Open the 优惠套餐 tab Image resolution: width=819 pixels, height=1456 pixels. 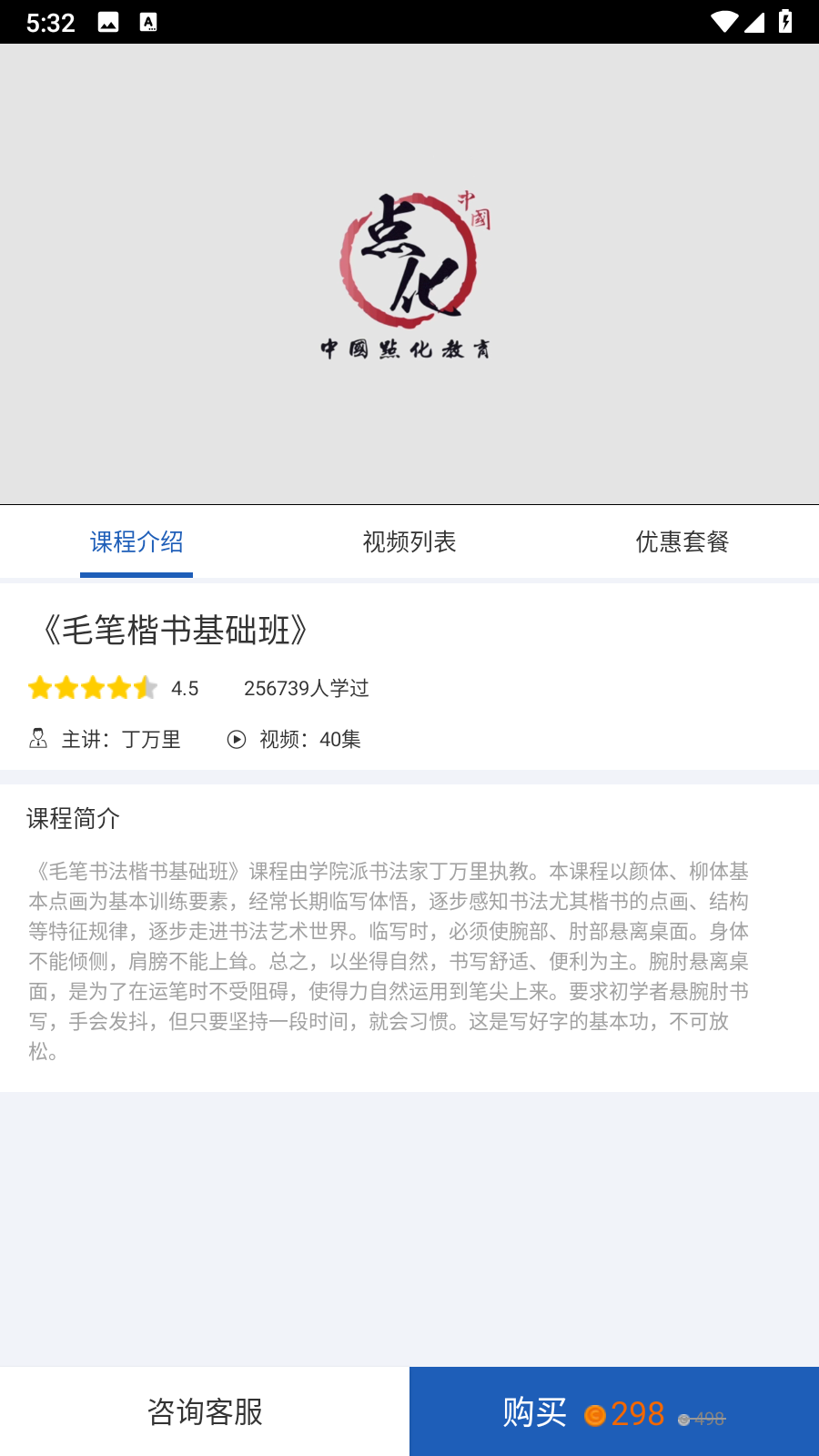682,542
